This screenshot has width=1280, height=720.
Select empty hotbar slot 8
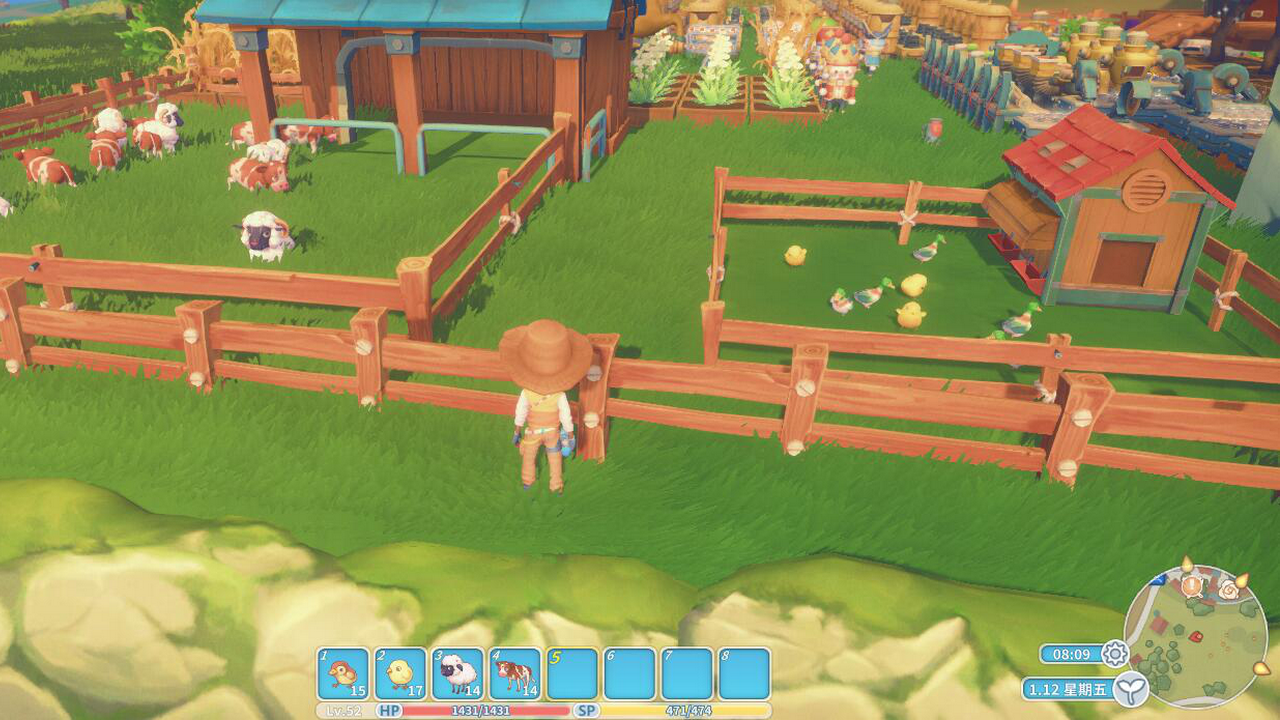[744, 673]
